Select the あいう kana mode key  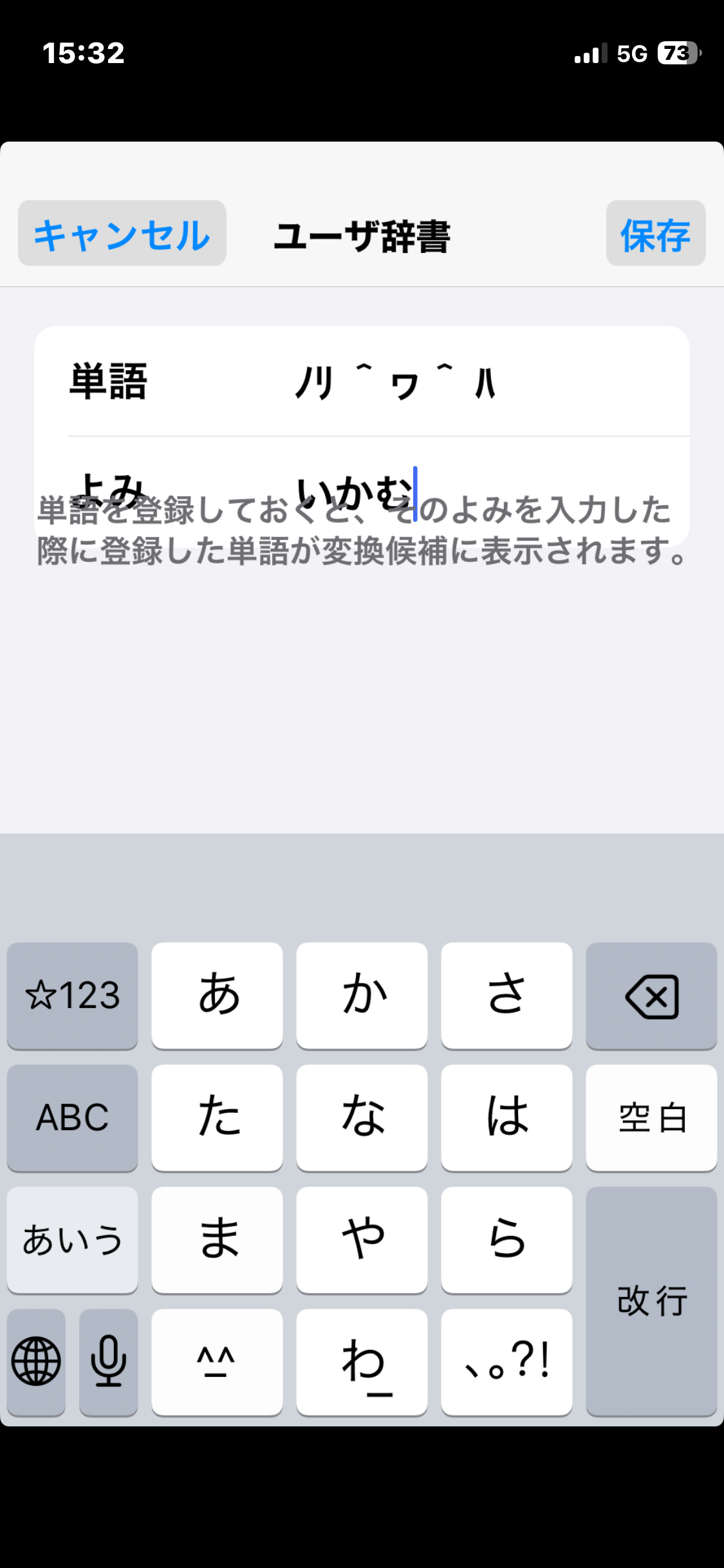tap(72, 1240)
